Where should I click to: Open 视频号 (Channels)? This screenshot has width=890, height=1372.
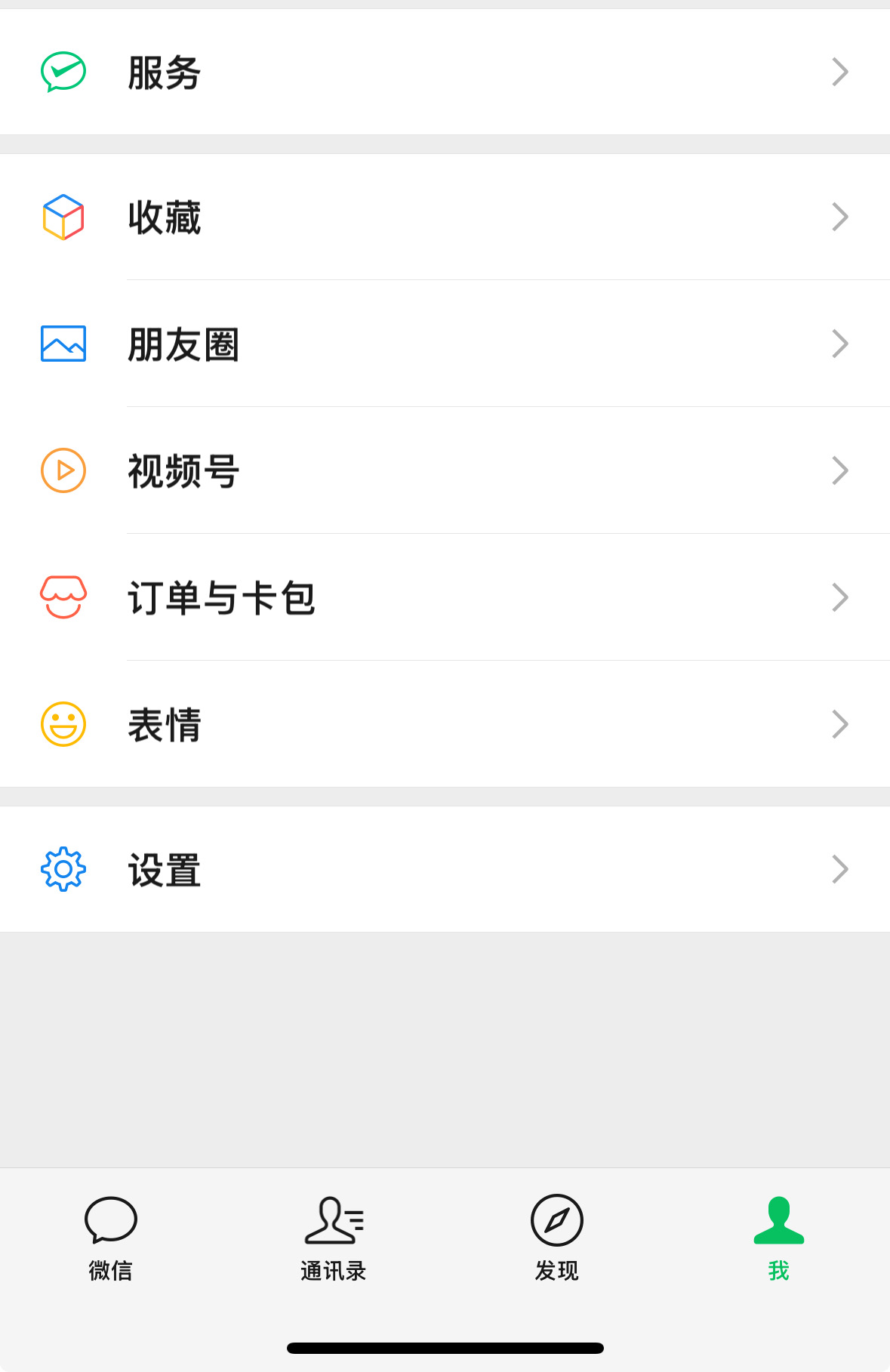445,471
